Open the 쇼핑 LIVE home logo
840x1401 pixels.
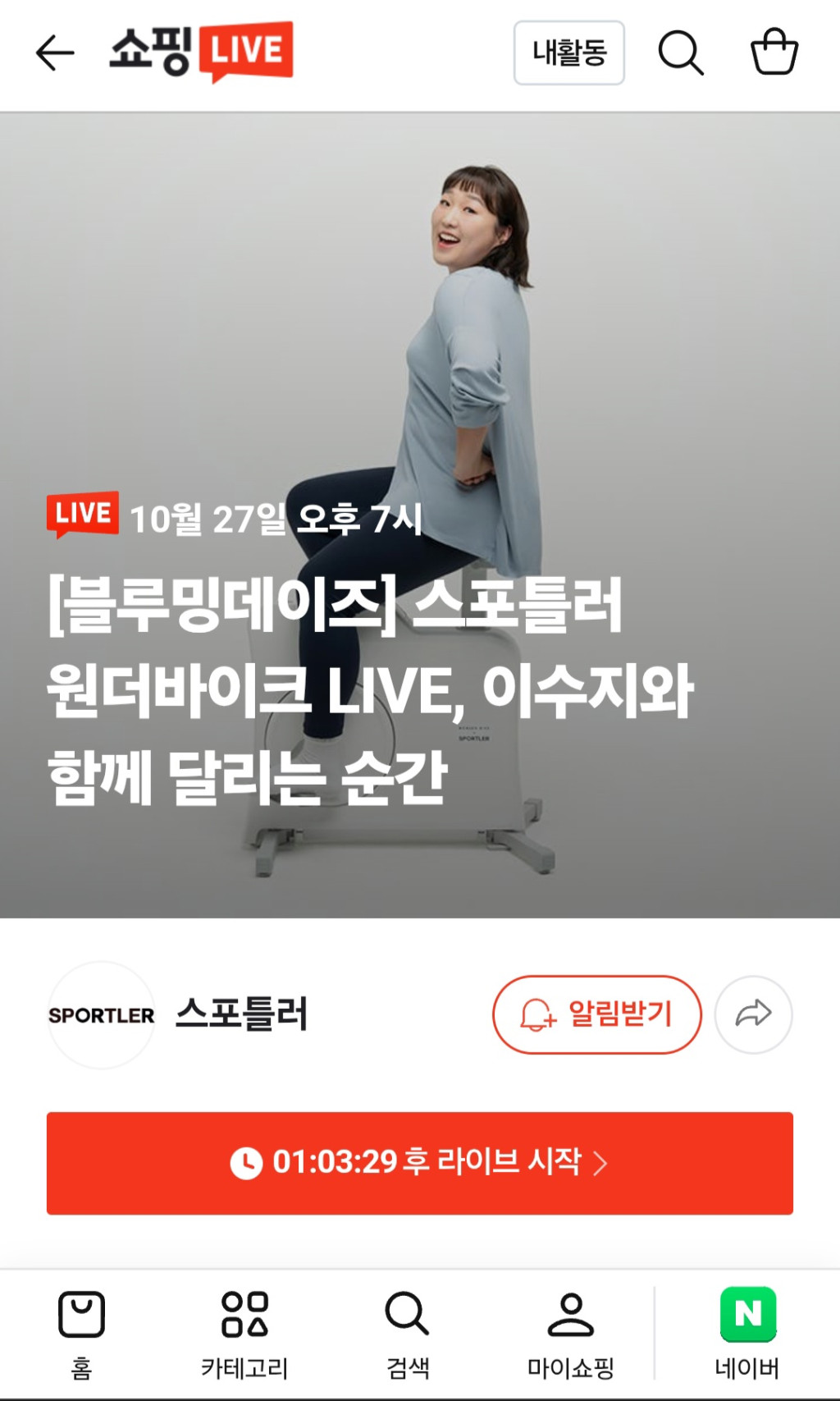click(202, 52)
